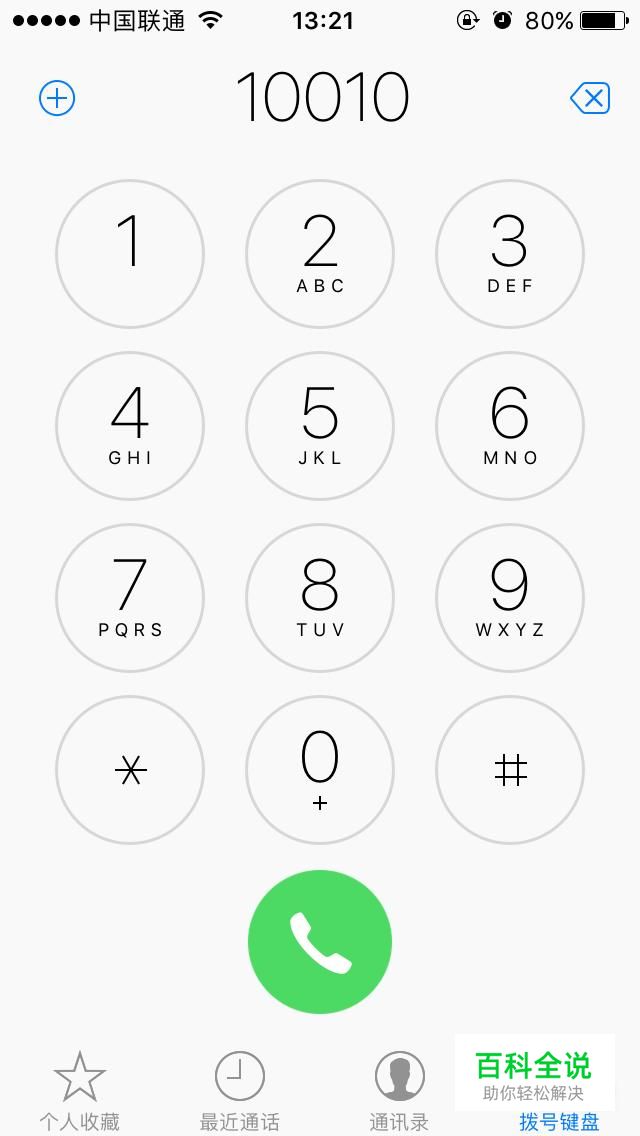Add 10010 to contacts via the plus icon
This screenshot has width=640, height=1136.
[x=57, y=98]
